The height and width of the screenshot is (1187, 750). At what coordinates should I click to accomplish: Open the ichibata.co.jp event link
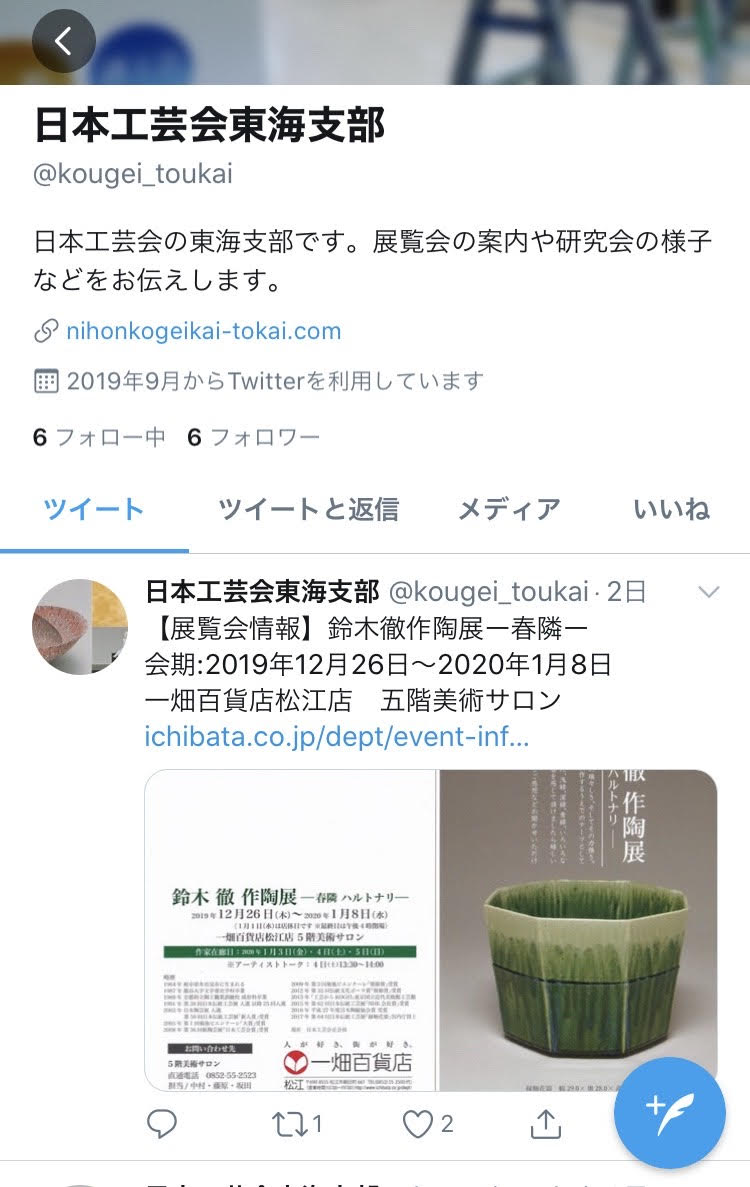337,737
